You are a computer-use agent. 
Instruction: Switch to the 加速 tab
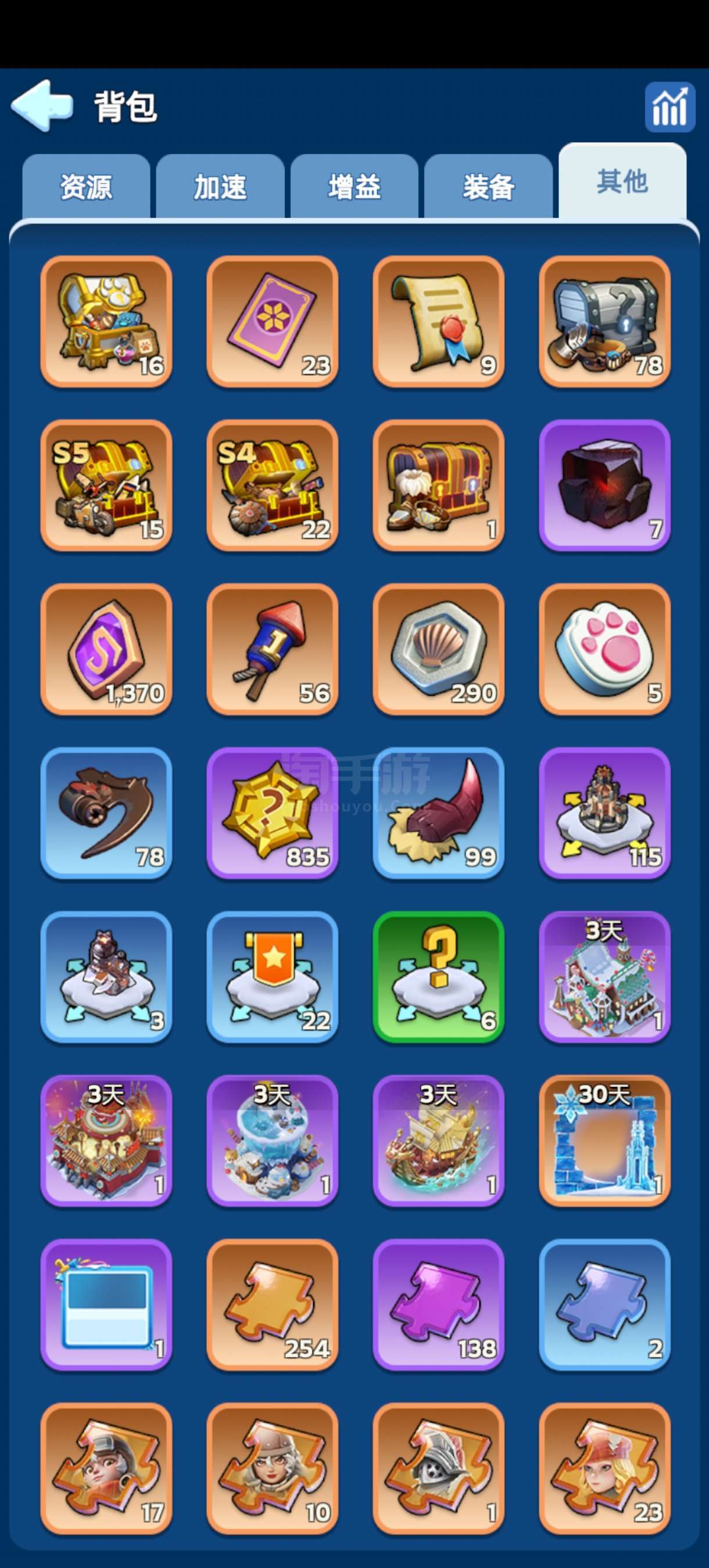click(220, 186)
